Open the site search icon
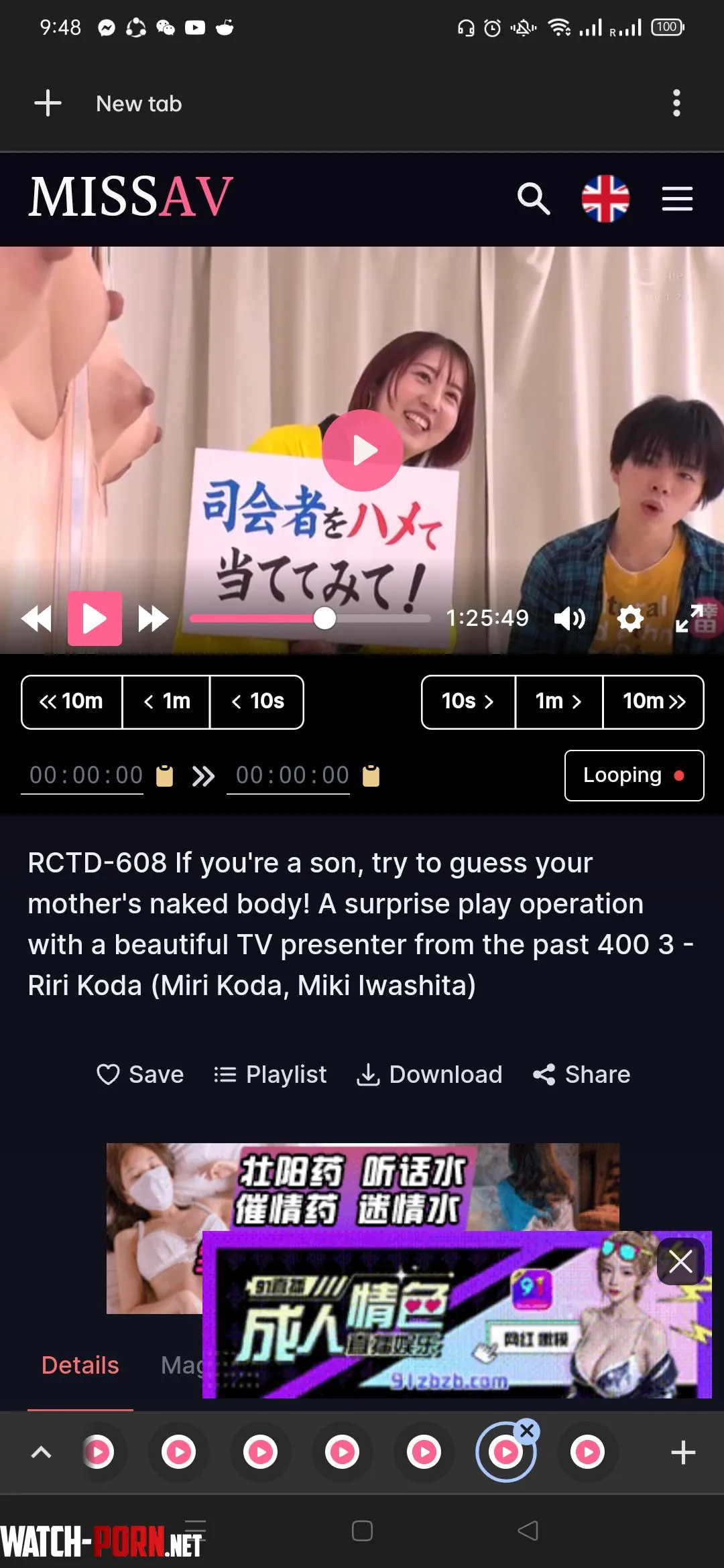Screen dimensions: 724x1568 tap(534, 198)
